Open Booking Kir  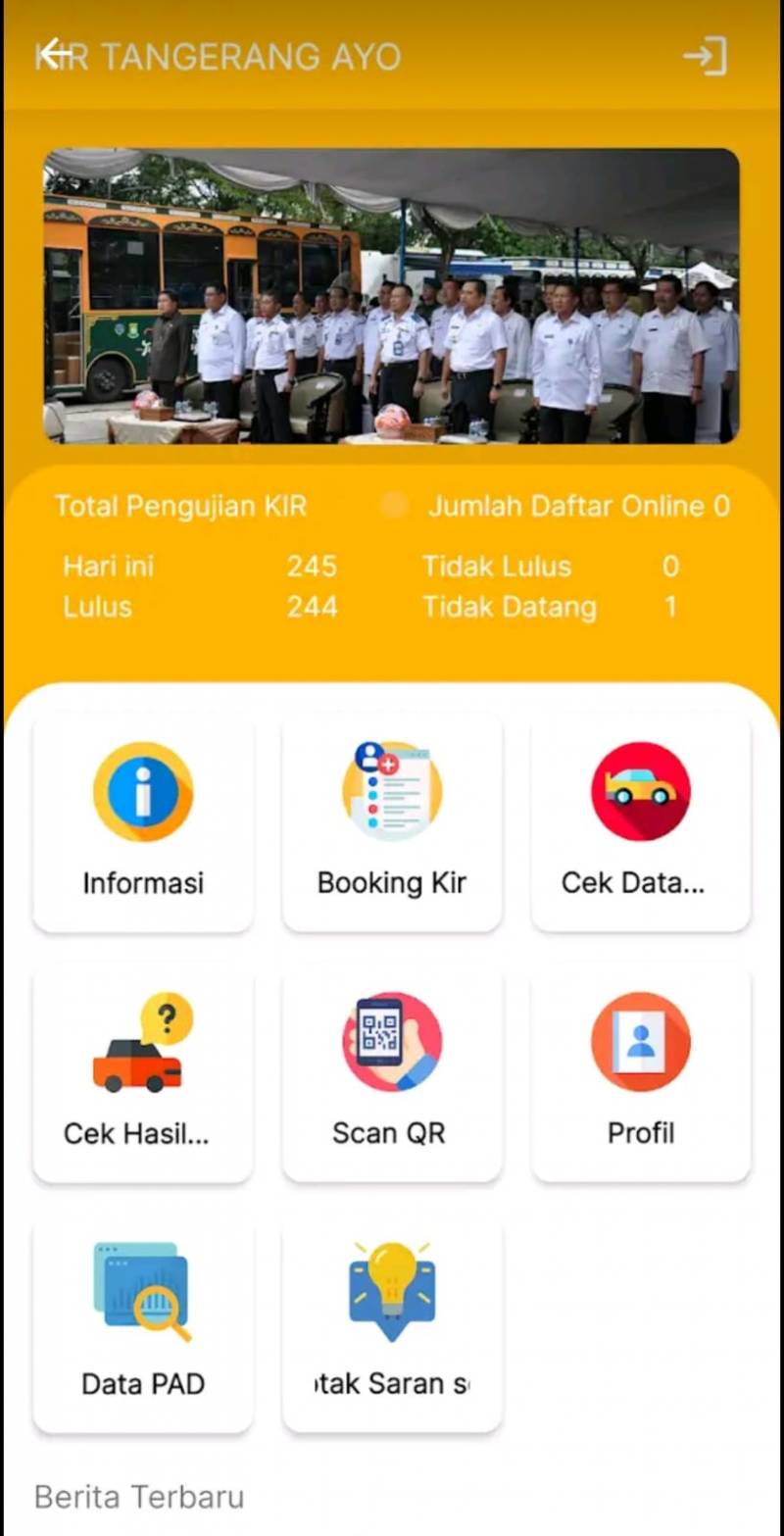(392, 823)
